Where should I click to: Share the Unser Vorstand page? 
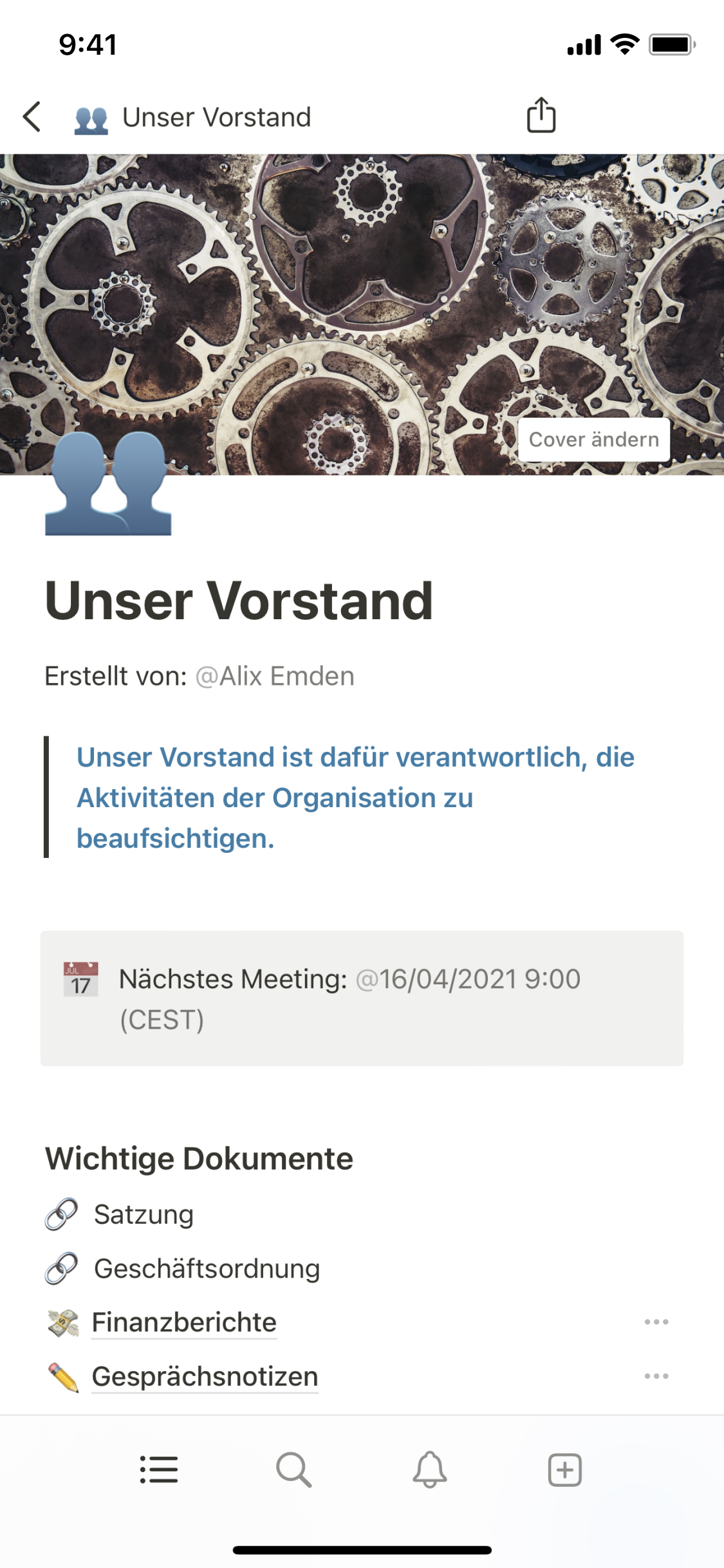pos(541,116)
